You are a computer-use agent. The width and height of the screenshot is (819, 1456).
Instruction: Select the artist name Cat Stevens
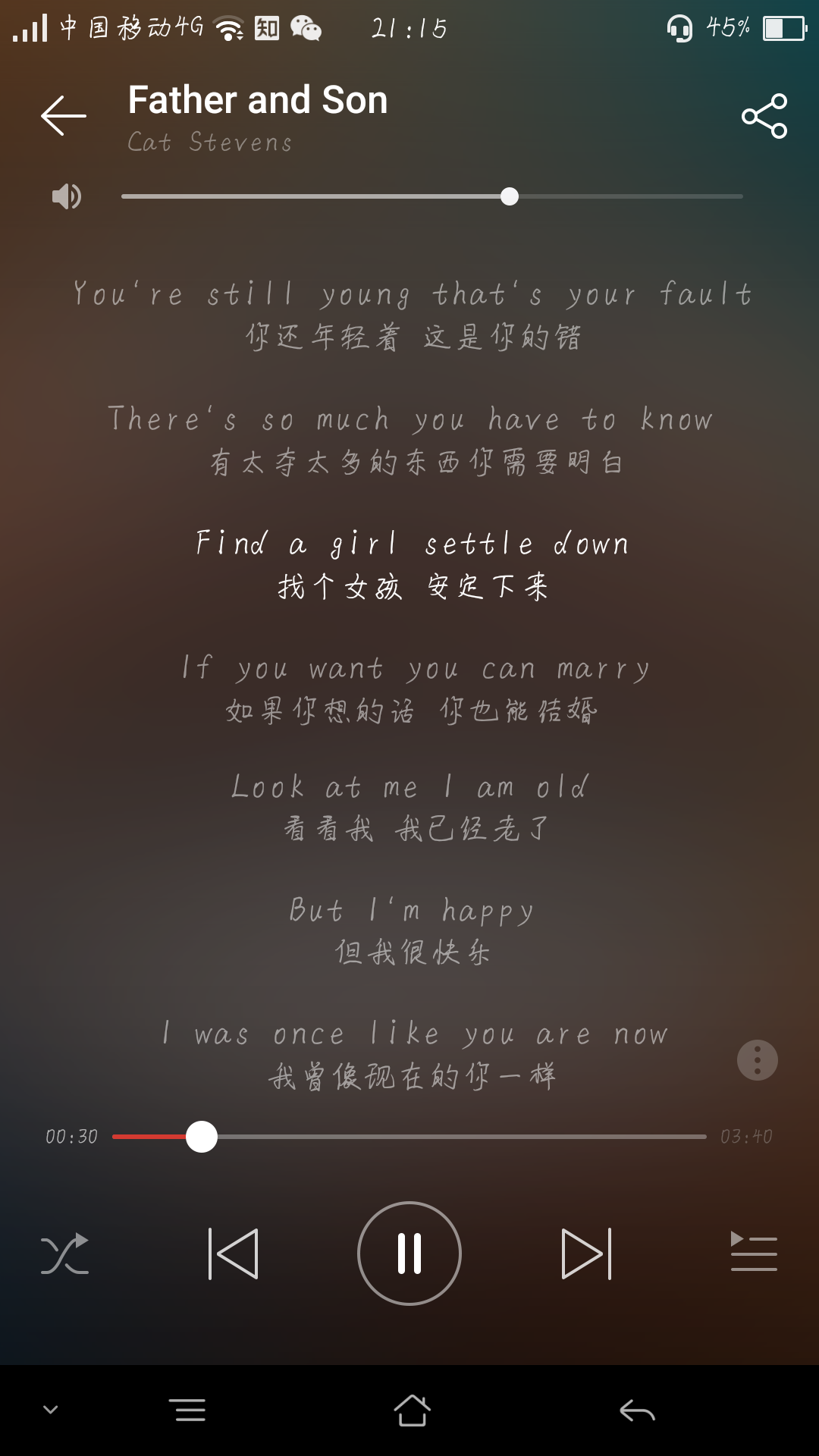pyautogui.click(x=210, y=143)
